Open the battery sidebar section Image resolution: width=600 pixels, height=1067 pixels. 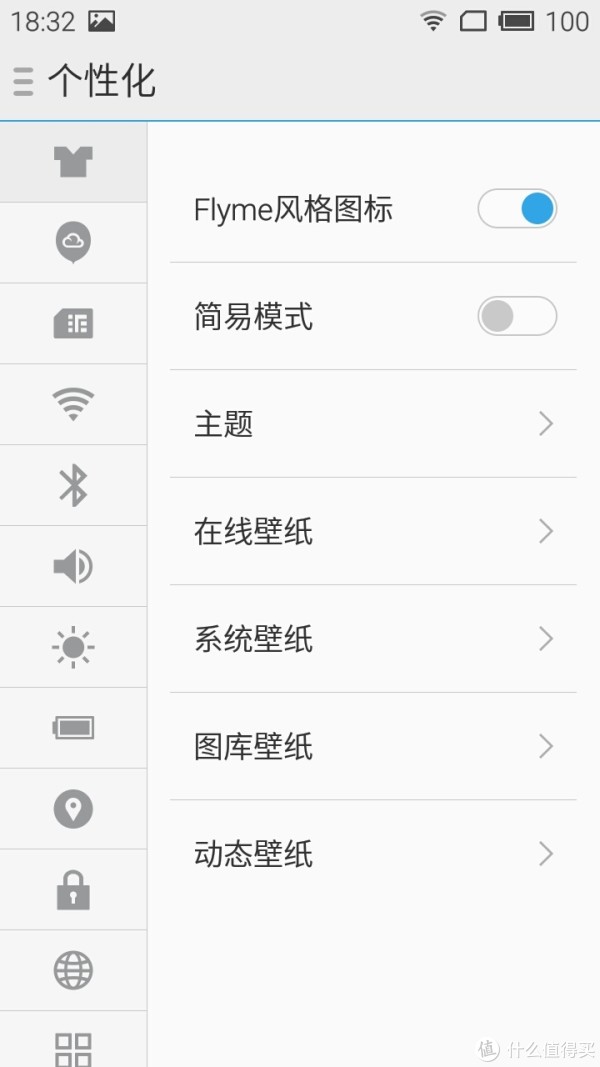pyautogui.click(x=73, y=728)
